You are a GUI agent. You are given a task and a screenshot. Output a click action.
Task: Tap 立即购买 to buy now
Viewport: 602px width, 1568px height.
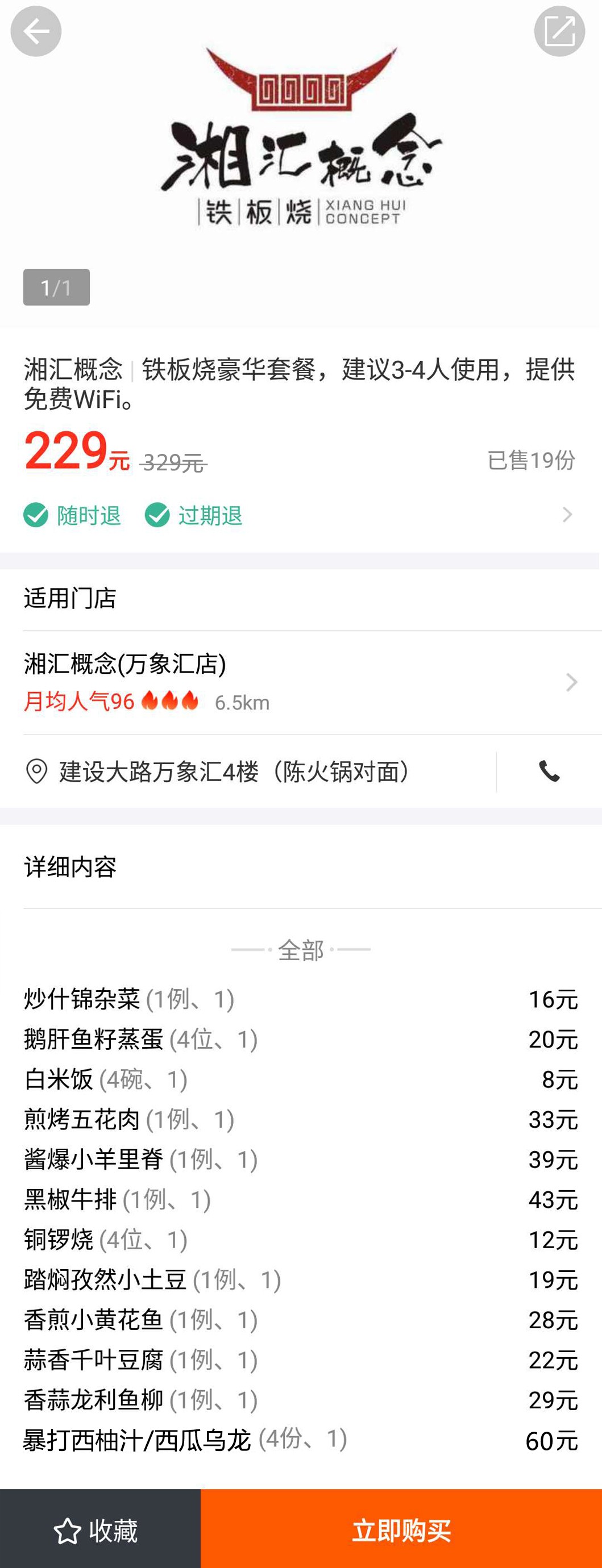point(401,1529)
